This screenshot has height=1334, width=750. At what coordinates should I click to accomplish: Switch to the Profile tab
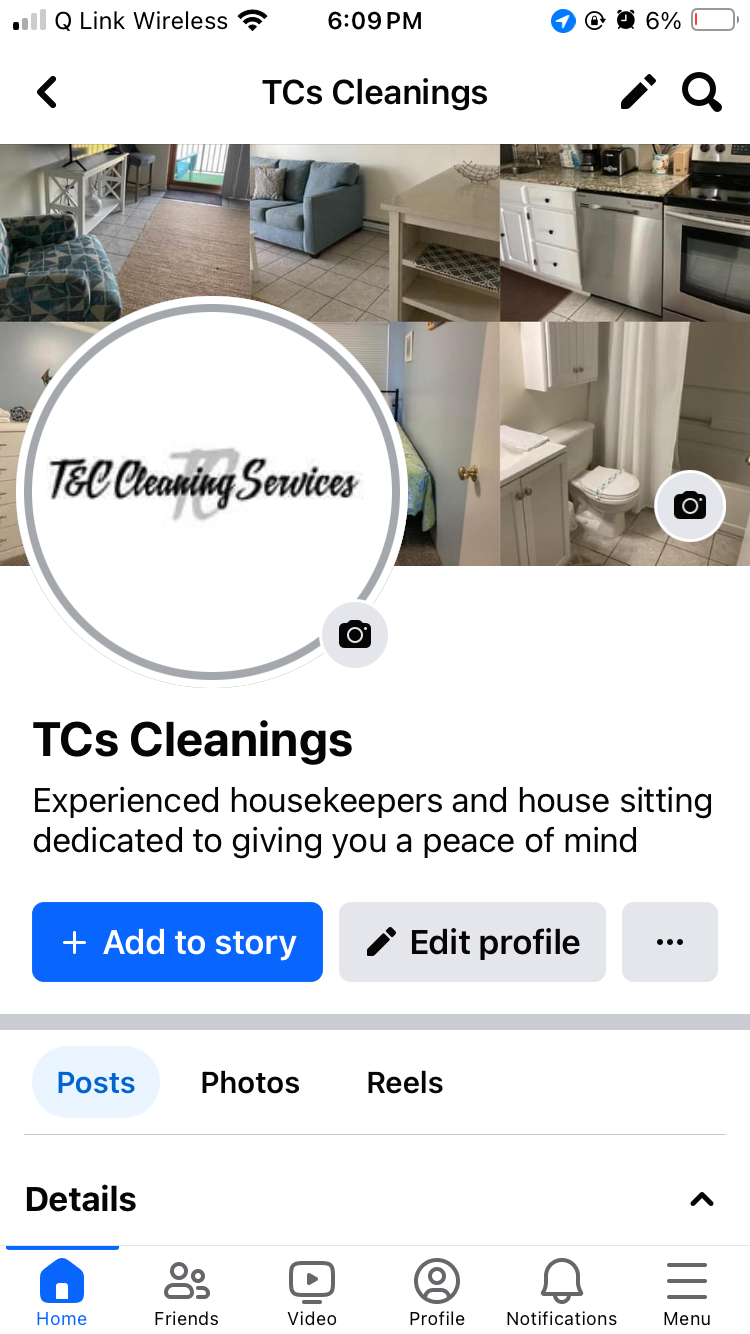click(x=437, y=1292)
